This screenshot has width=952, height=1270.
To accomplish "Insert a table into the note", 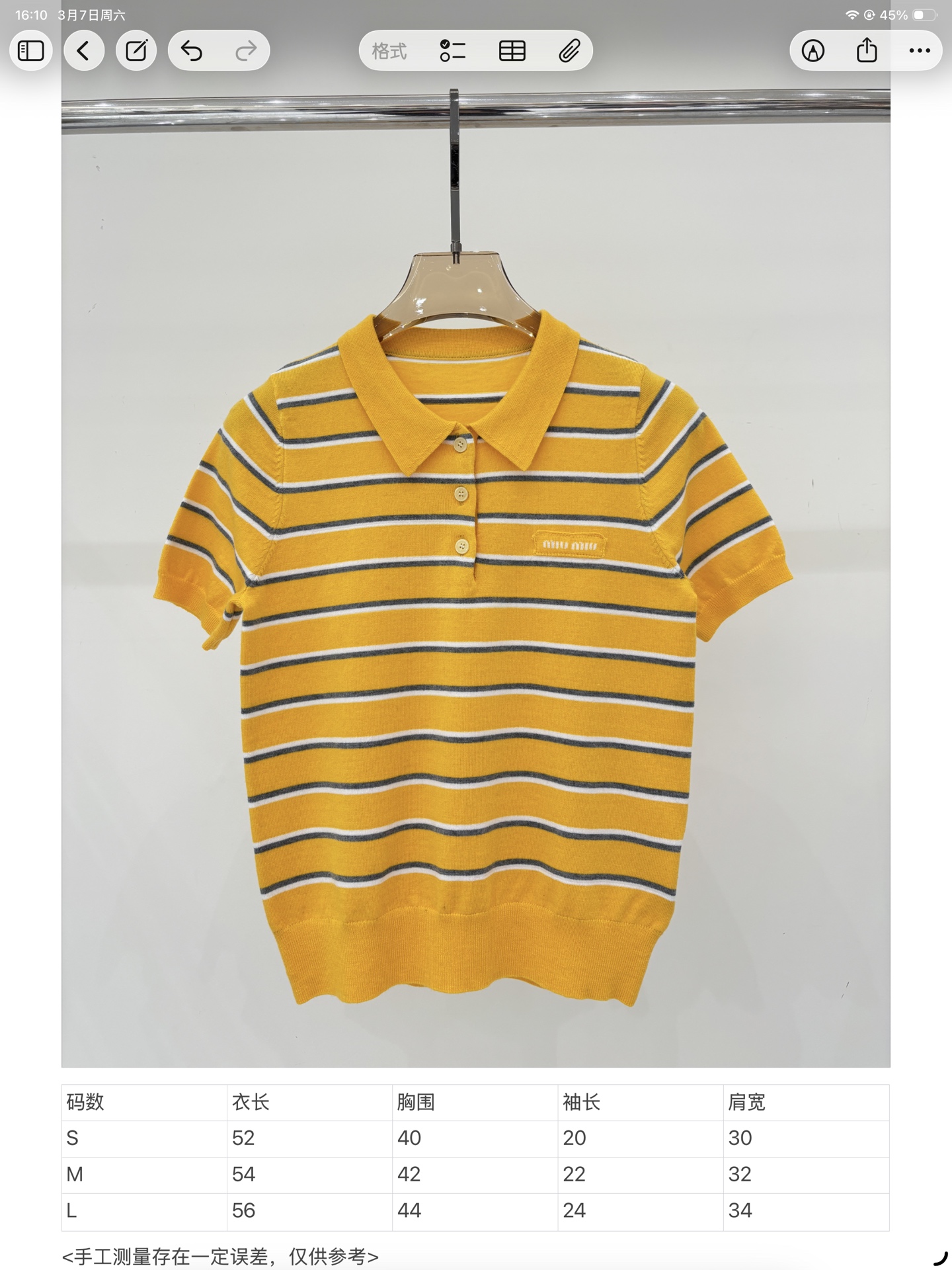I will coord(512,51).
